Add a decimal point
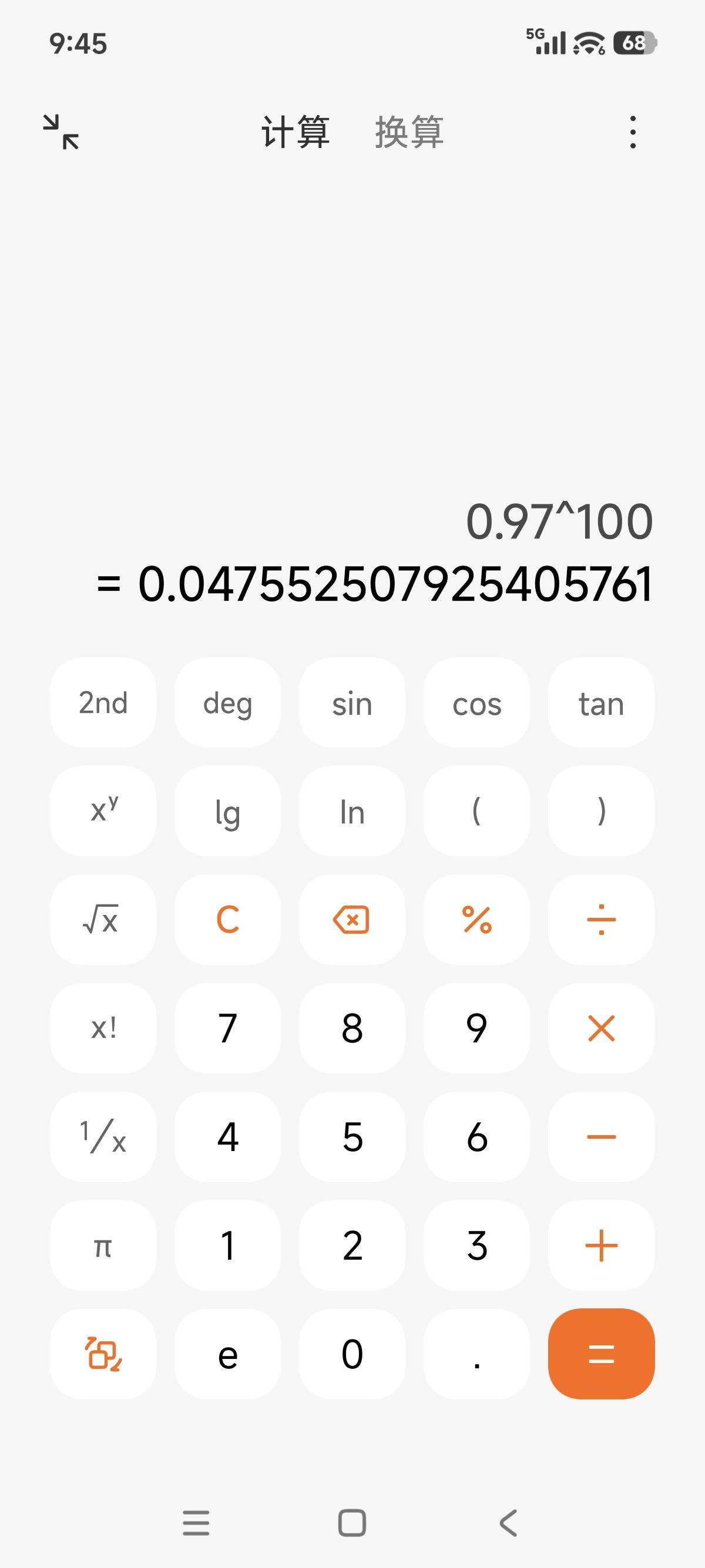 (x=476, y=1354)
